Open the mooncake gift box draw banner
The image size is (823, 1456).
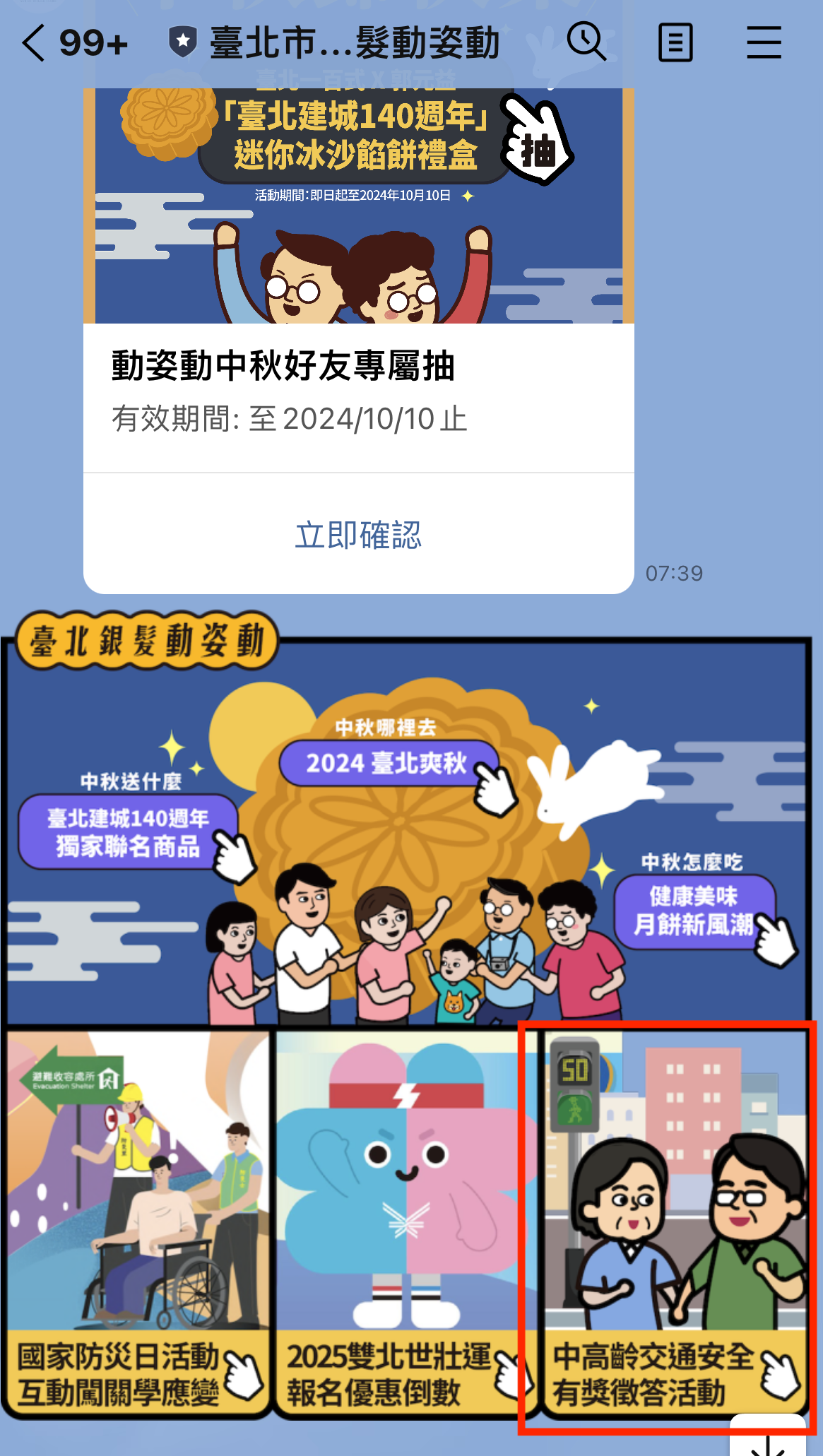tap(358, 205)
